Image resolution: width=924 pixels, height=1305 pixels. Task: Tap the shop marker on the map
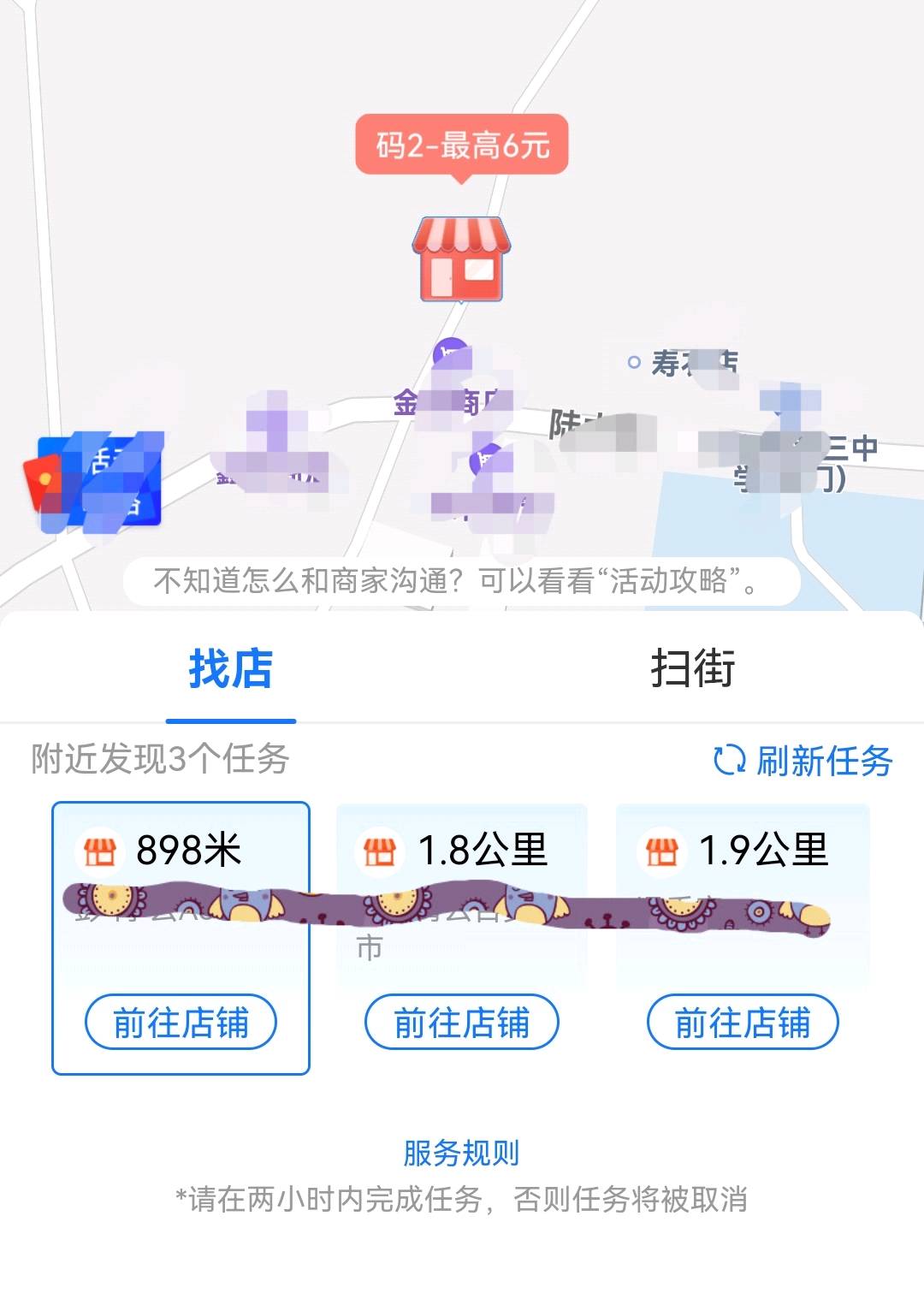[x=461, y=258]
